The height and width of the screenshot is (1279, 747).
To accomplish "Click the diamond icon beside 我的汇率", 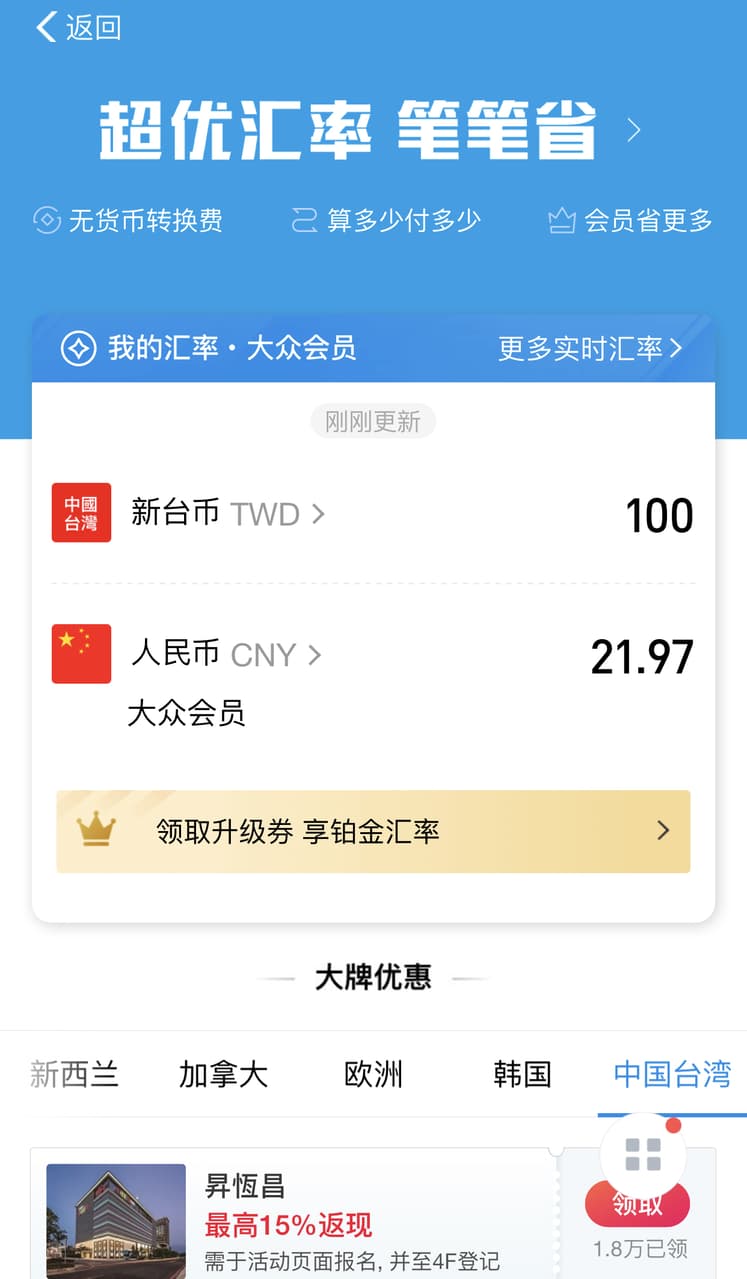I will point(78,347).
